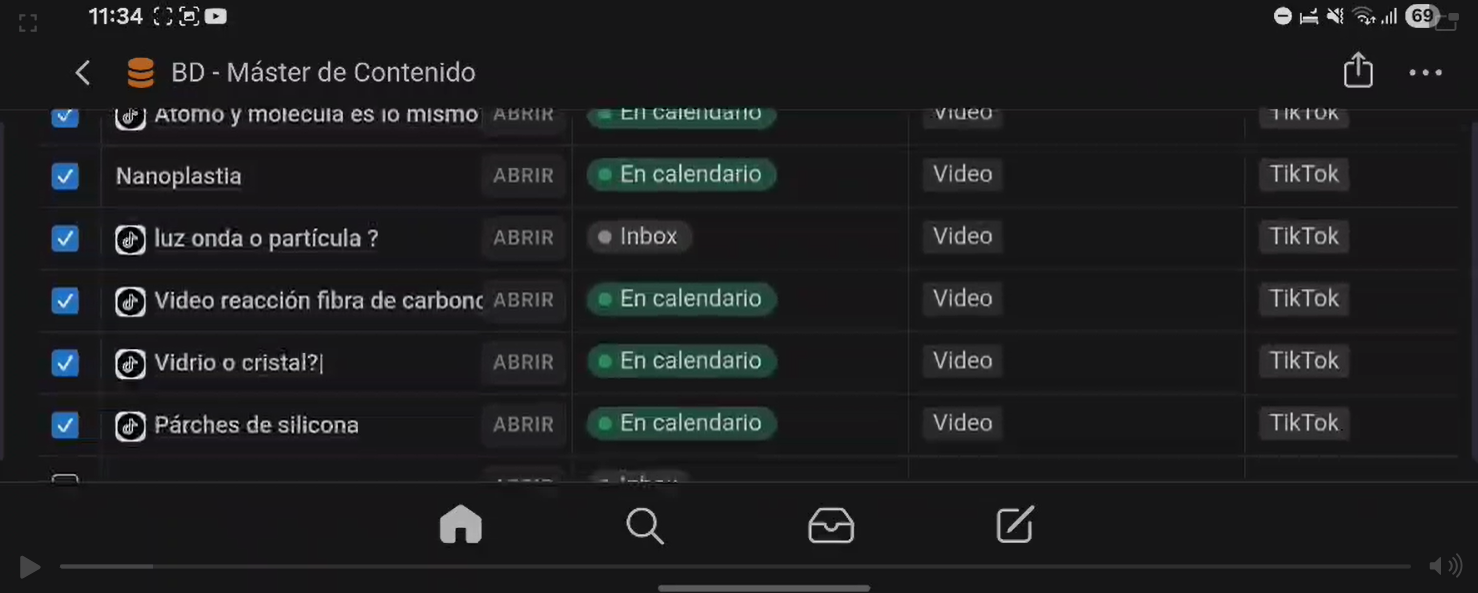Open the three-dot overflow menu
Image resolution: width=1478 pixels, height=593 pixels.
click(x=1425, y=73)
